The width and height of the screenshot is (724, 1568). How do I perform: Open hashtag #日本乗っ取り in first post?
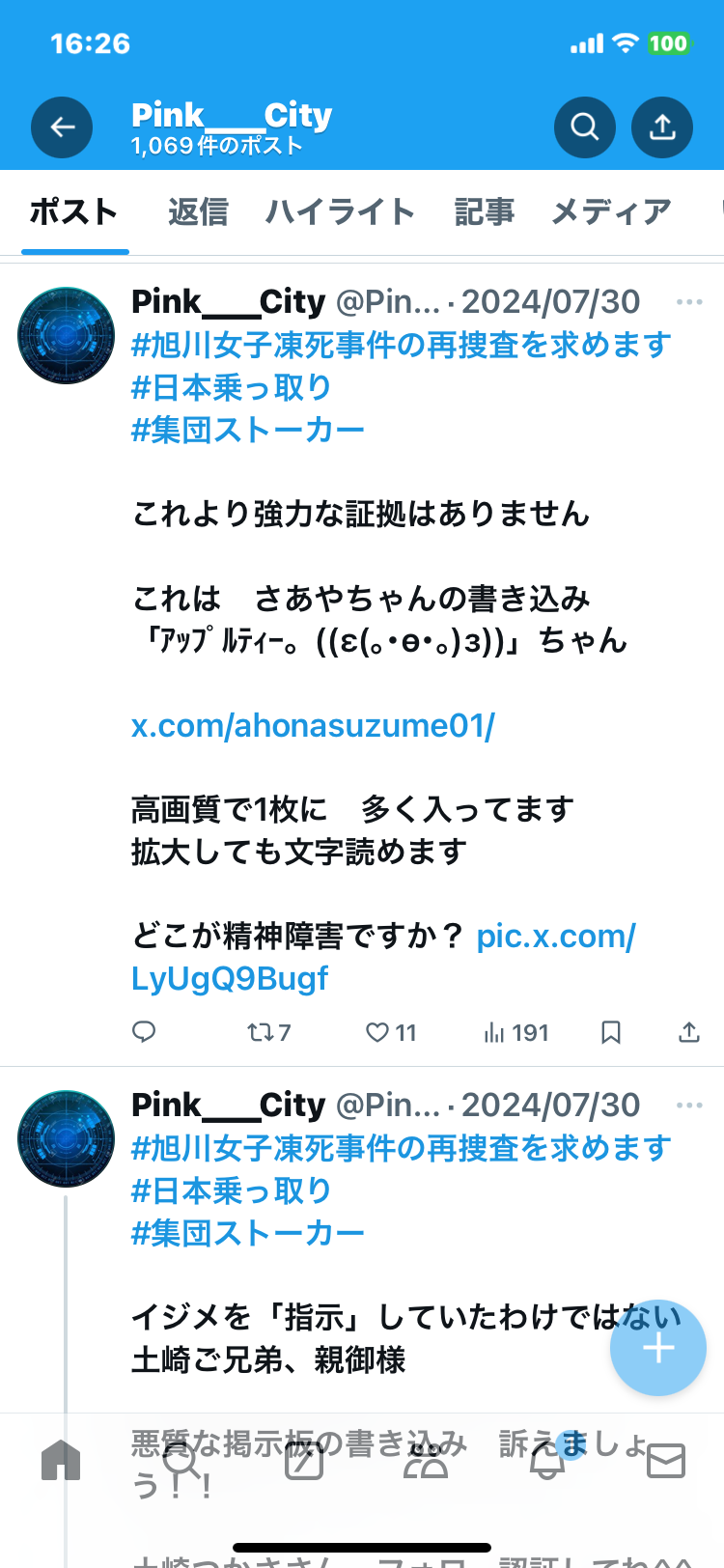(x=232, y=387)
